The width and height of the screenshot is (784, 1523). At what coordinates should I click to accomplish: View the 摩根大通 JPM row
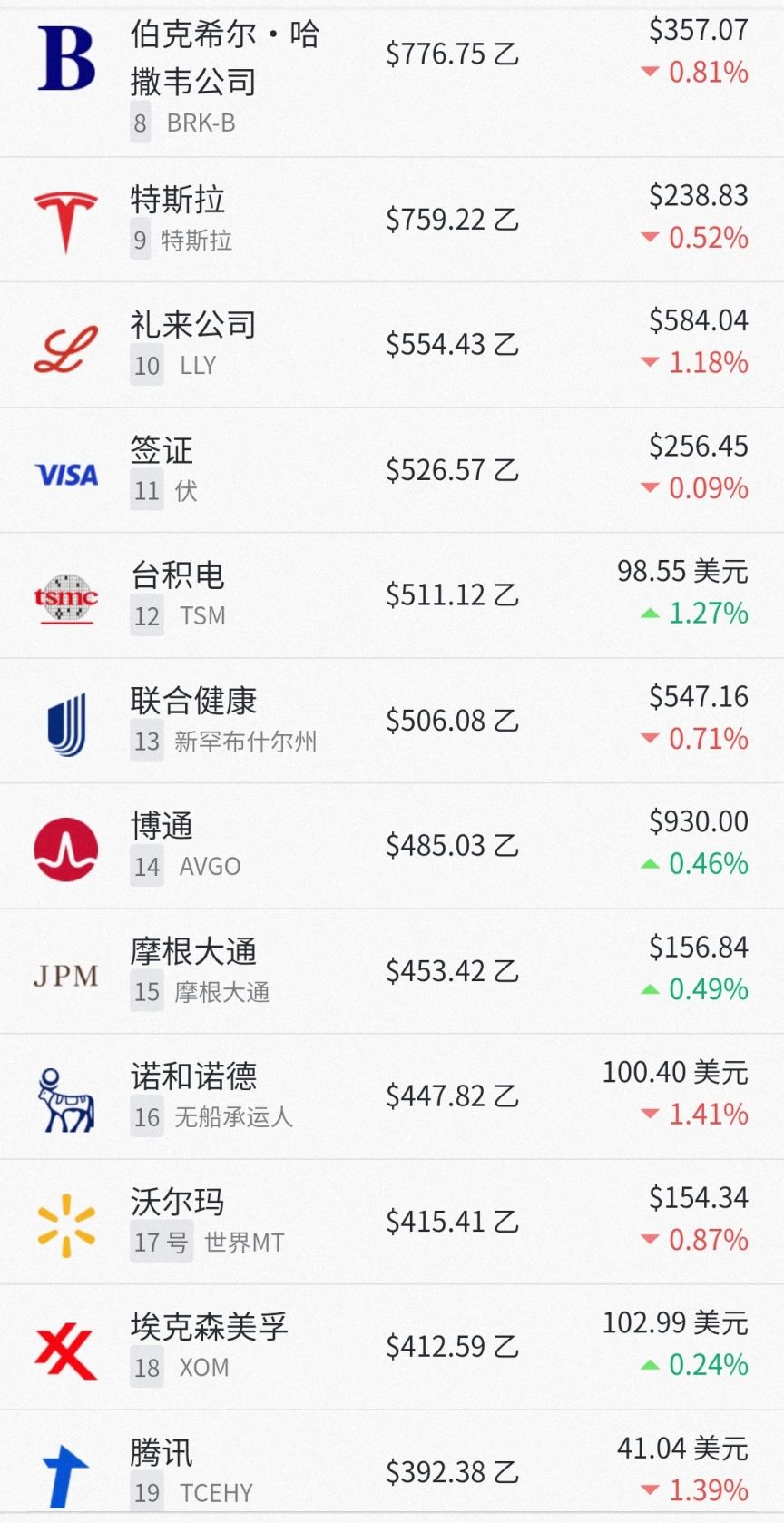pyautogui.click(x=392, y=971)
